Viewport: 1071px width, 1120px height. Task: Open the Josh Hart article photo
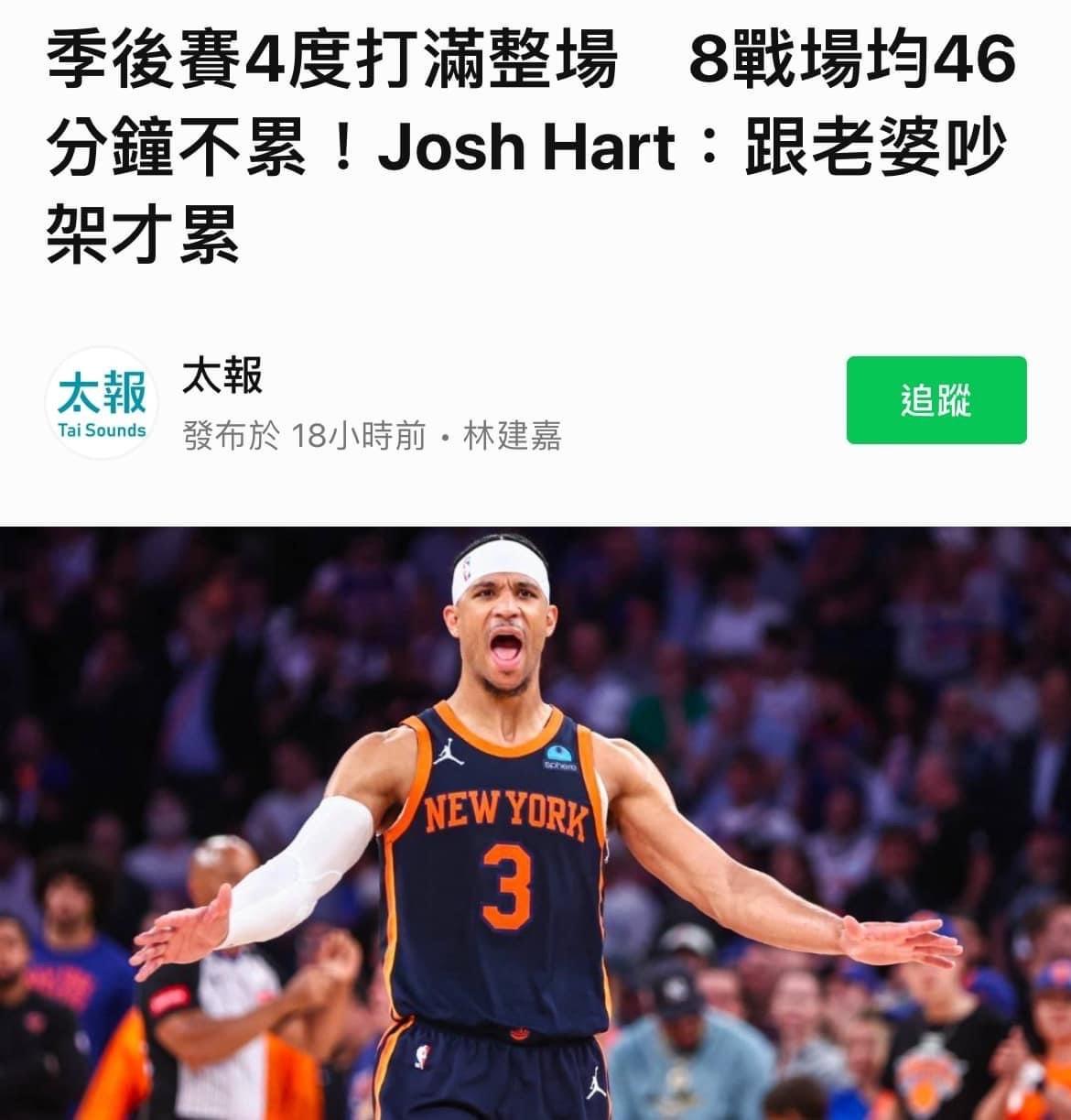tap(535, 822)
